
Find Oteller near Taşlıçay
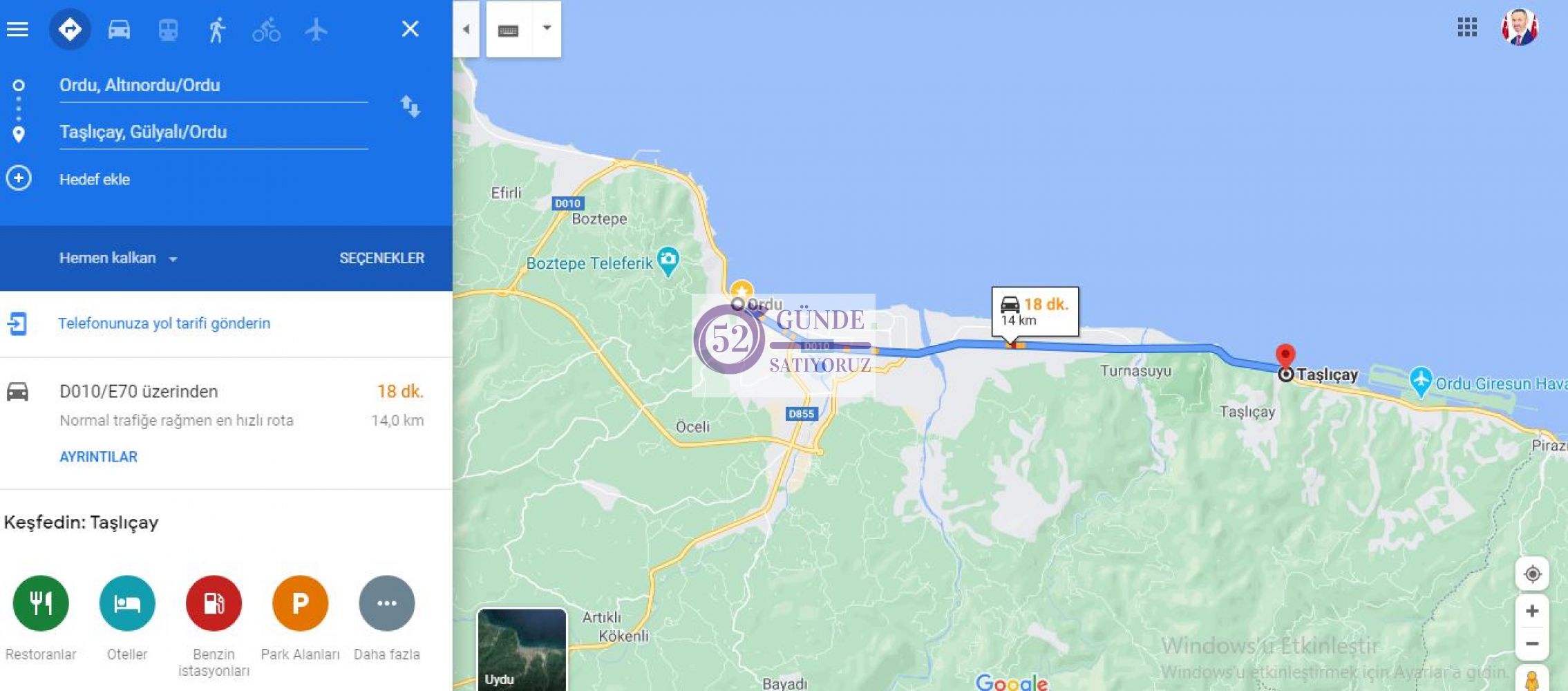click(127, 603)
